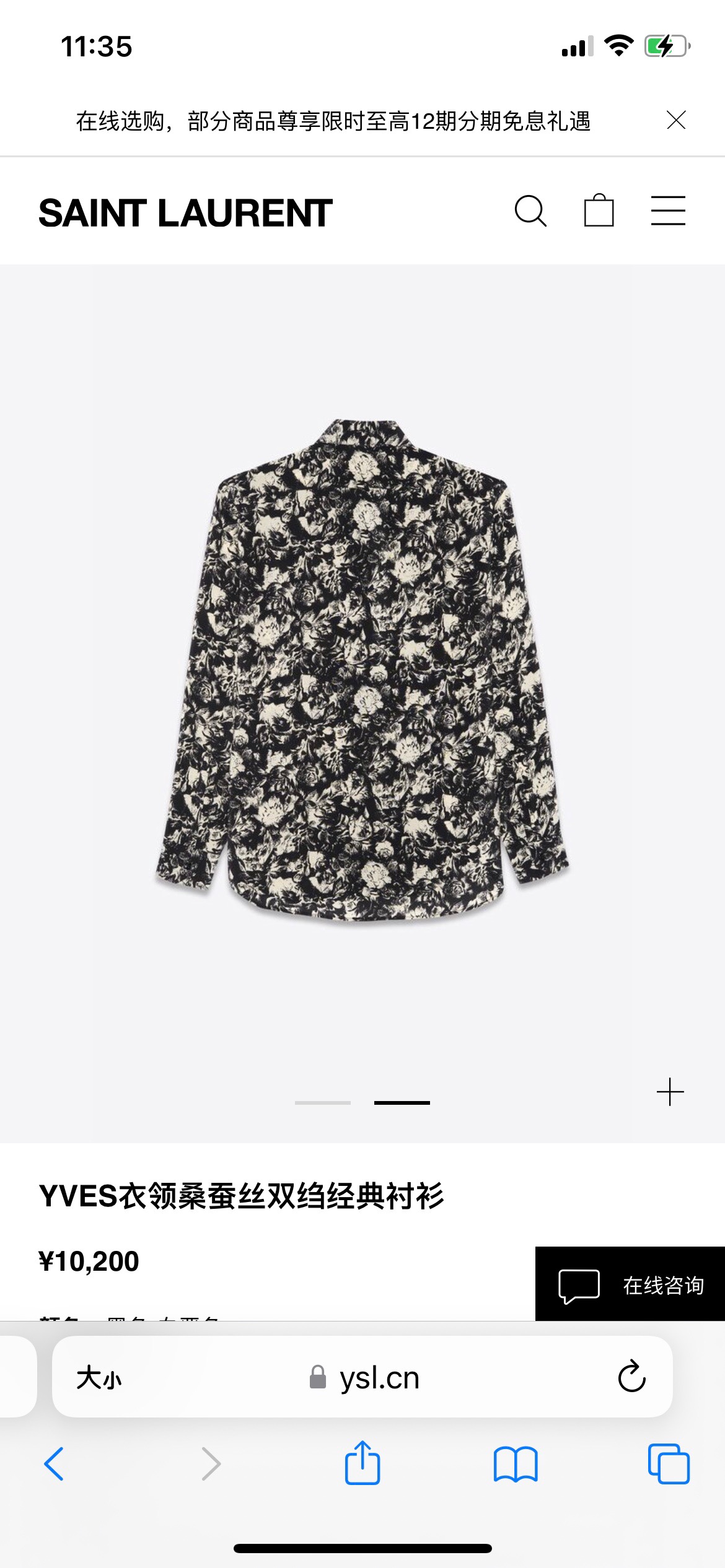Open the hamburger menu
The height and width of the screenshot is (1568, 725).
coord(668,211)
